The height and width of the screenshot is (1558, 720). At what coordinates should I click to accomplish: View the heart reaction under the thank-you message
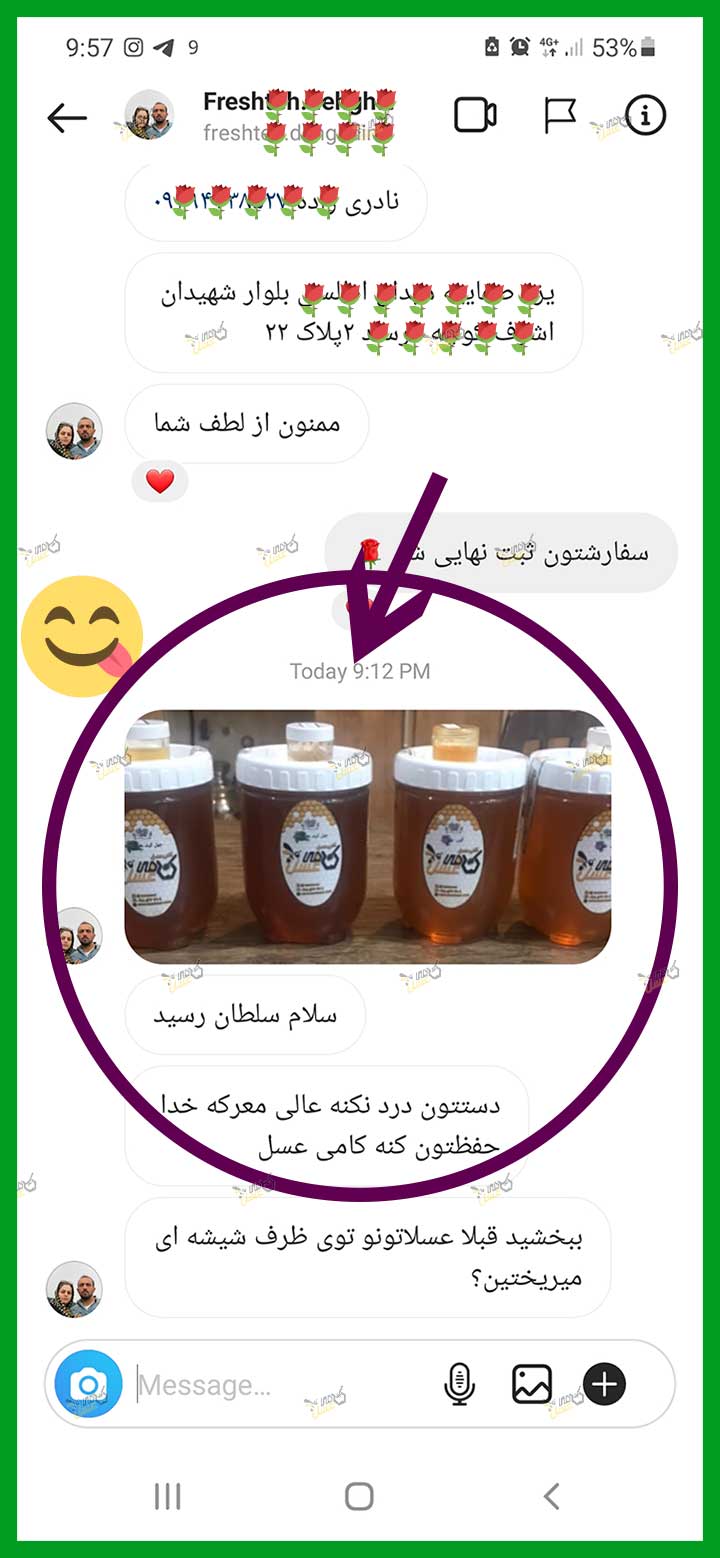160,482
